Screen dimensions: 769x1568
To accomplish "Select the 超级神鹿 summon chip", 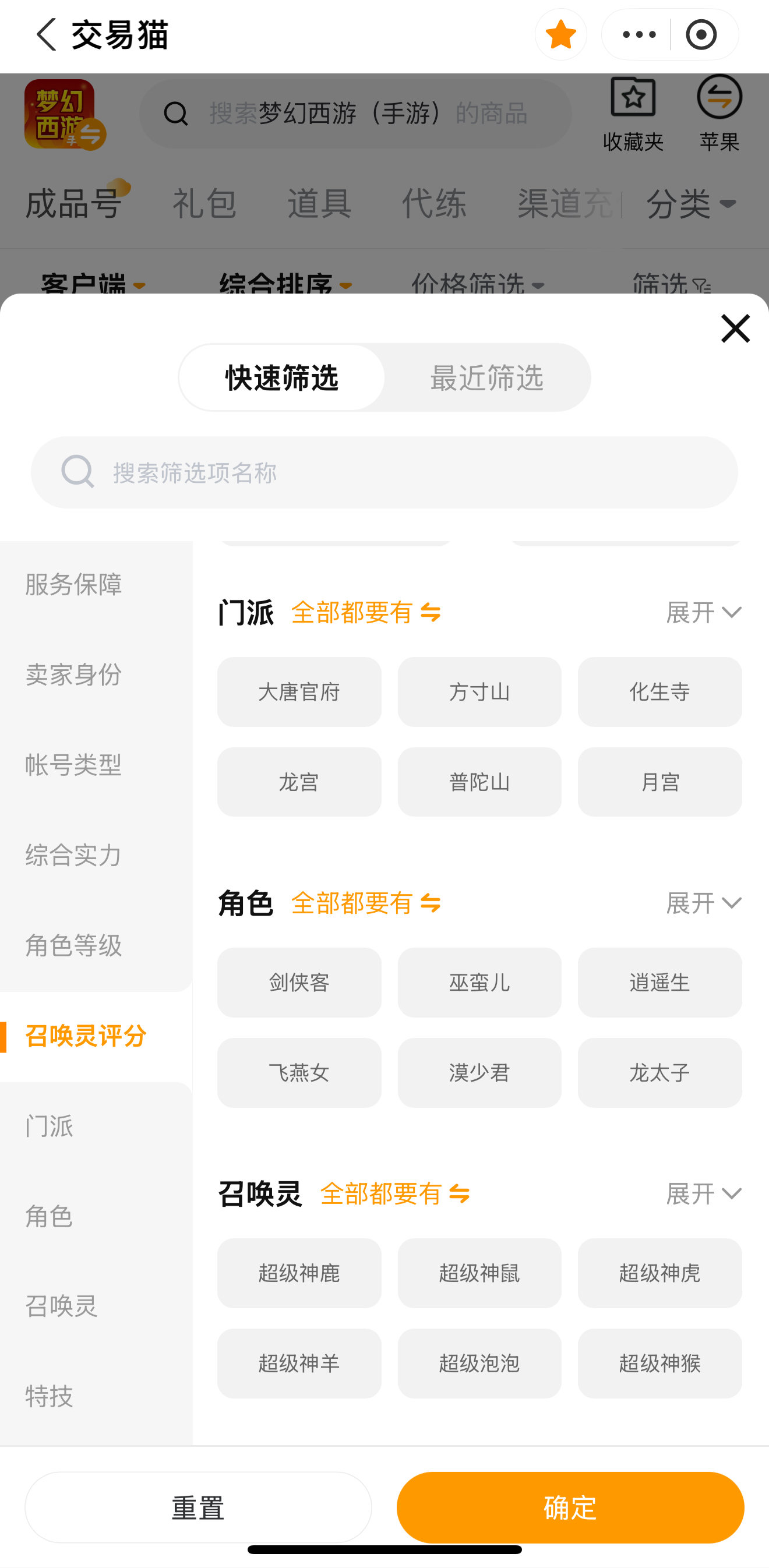I will click(x=299, y=1273).
